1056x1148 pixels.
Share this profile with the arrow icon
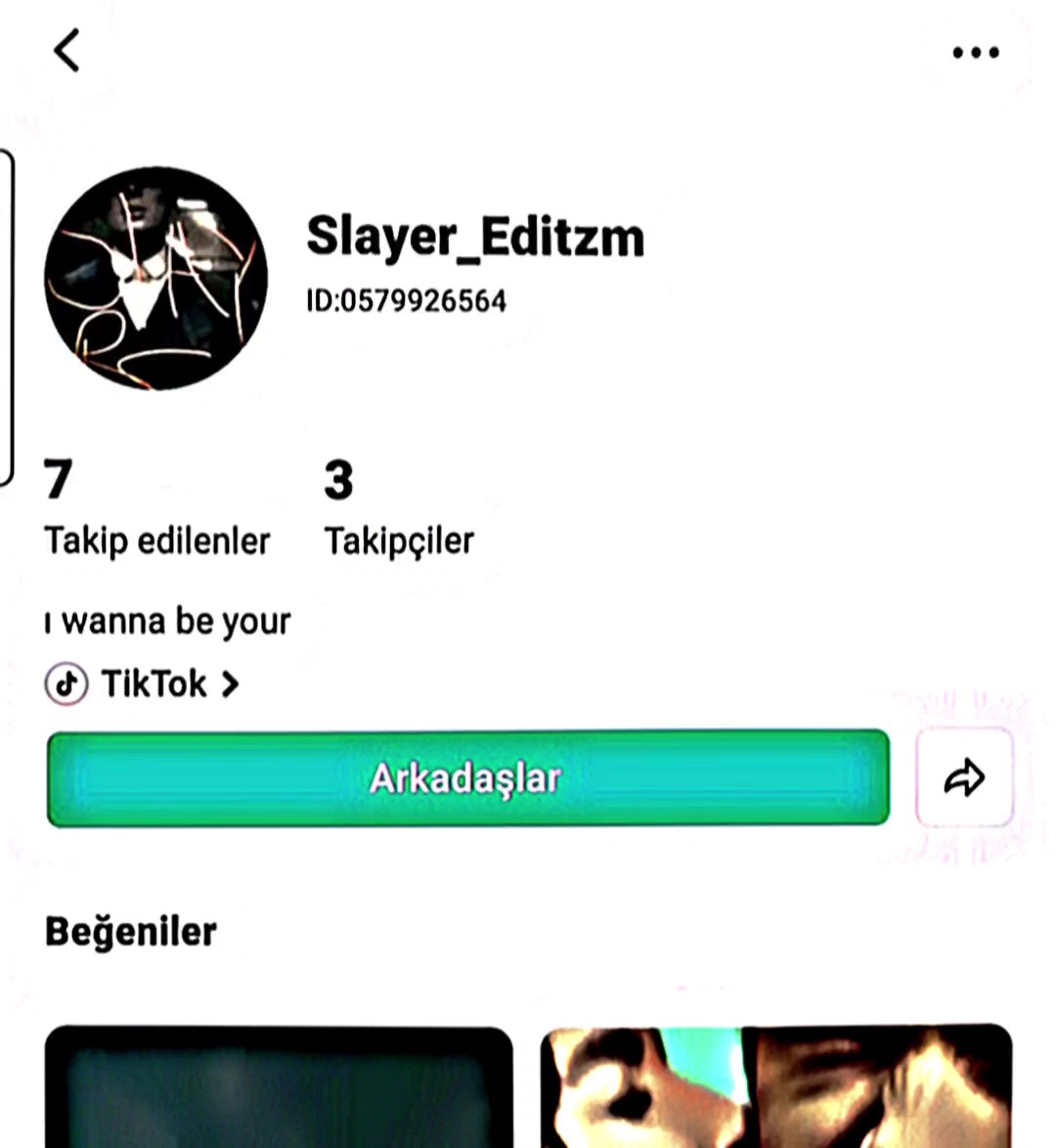pos(964,778)
